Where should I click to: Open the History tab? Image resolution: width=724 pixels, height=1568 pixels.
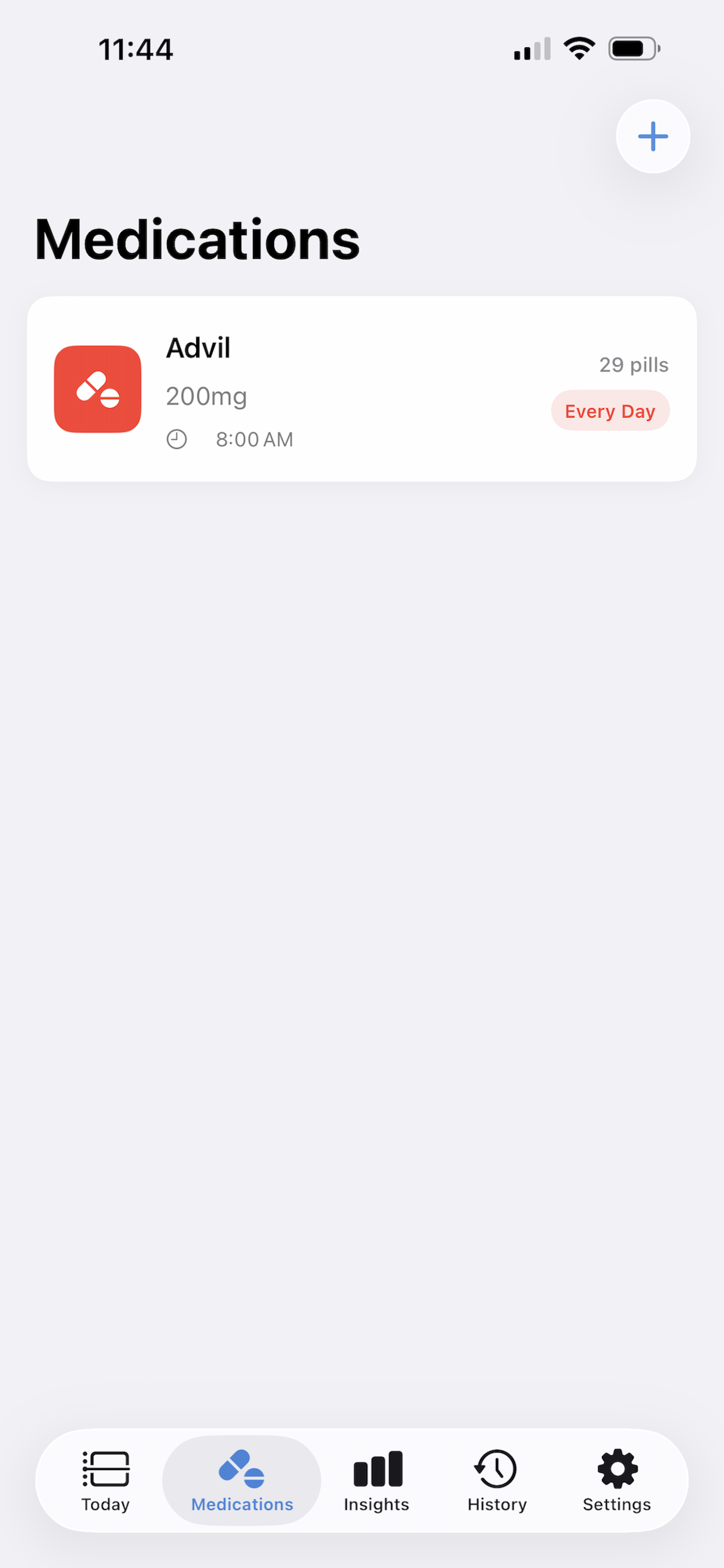click(497, 1480)
